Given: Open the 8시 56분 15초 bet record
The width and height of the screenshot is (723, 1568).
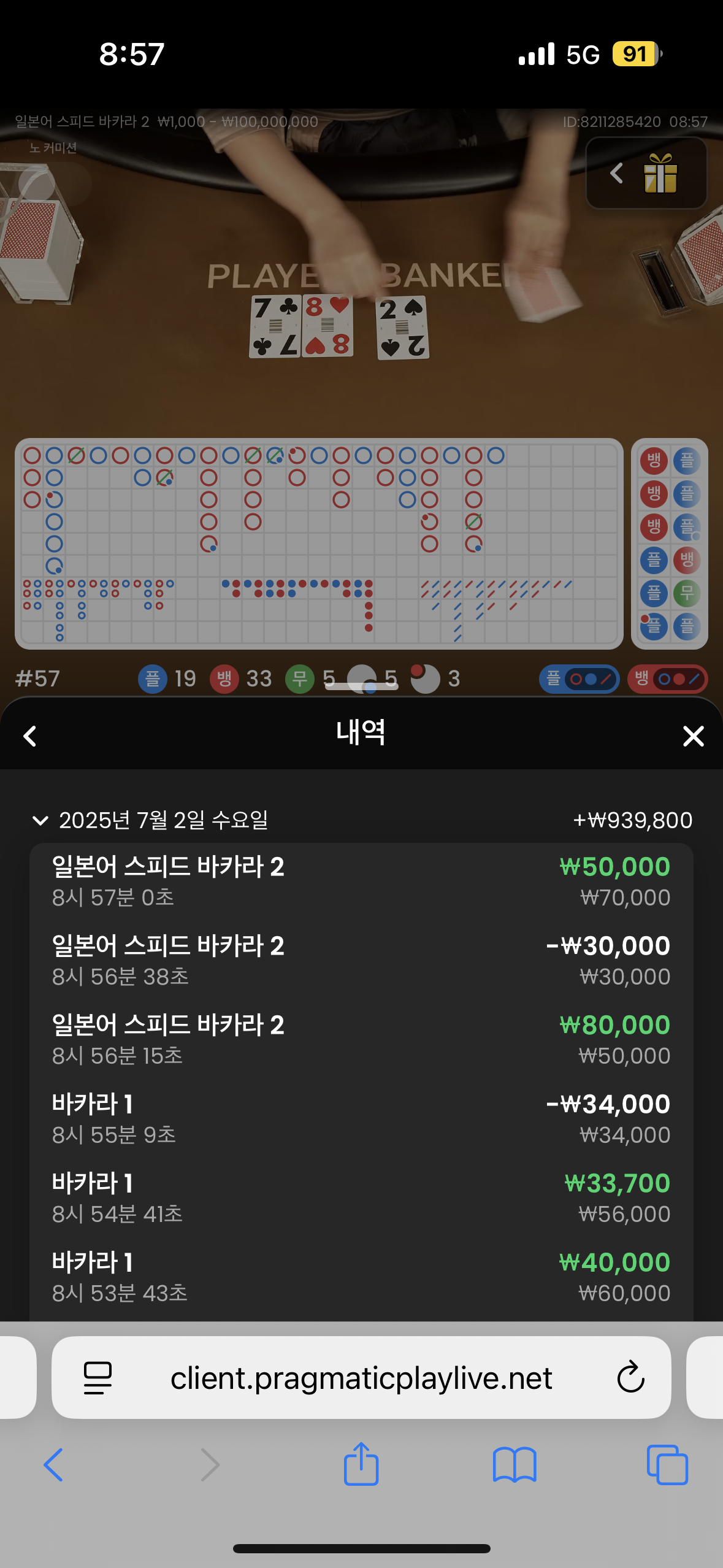Looking at the screenshot, I should (x=361, y=1040).
